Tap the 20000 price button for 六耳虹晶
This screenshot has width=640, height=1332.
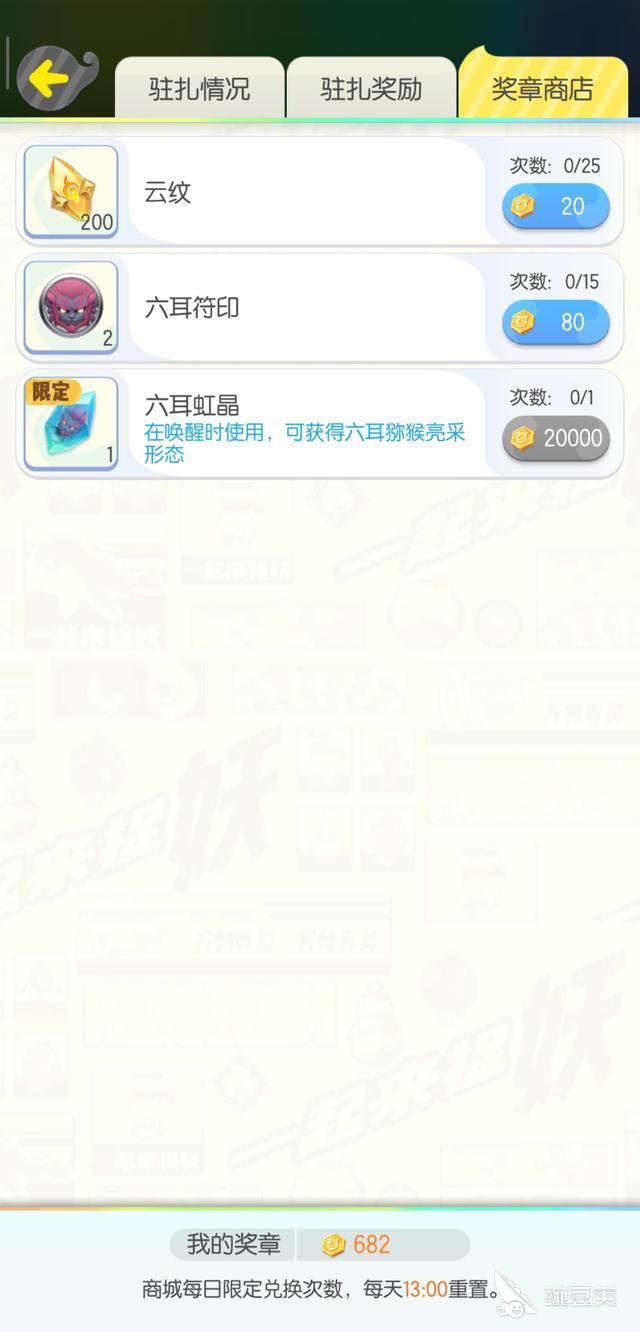coord(556,438)
